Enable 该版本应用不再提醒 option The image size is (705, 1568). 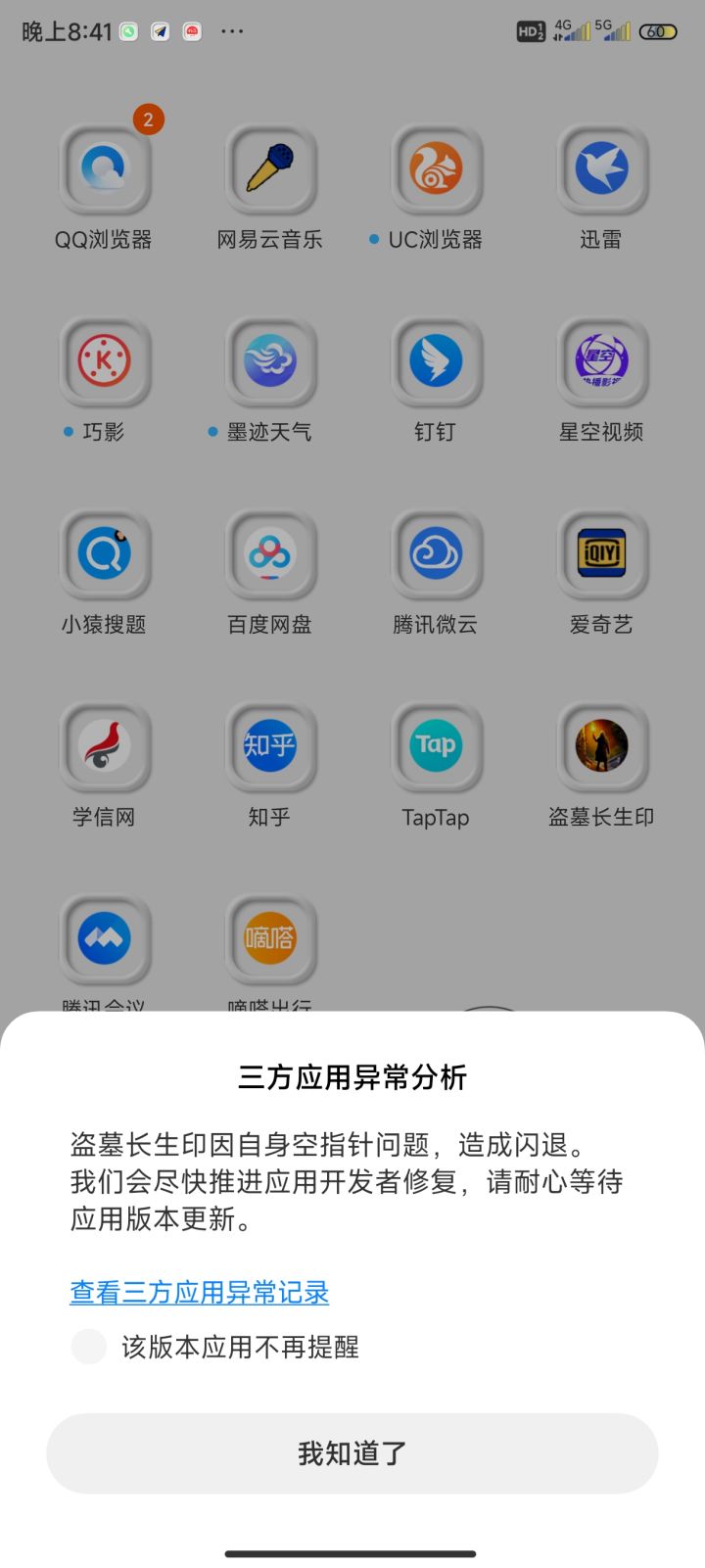[88, 1347]
